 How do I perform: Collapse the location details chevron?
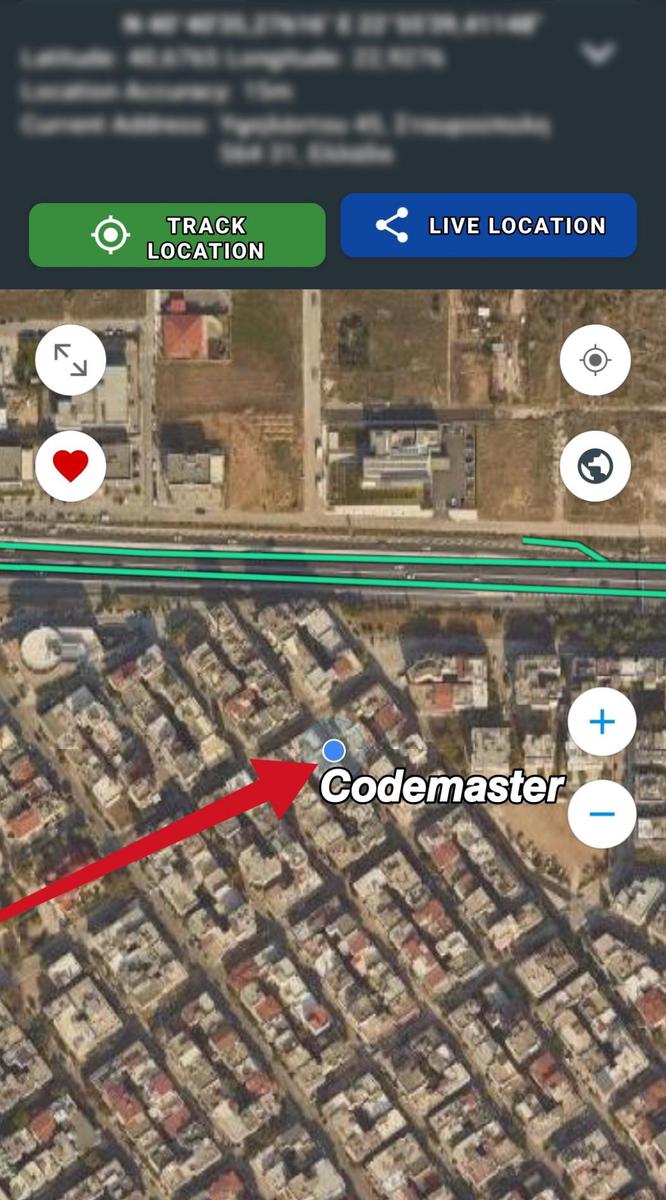click(x=598, y=53)
